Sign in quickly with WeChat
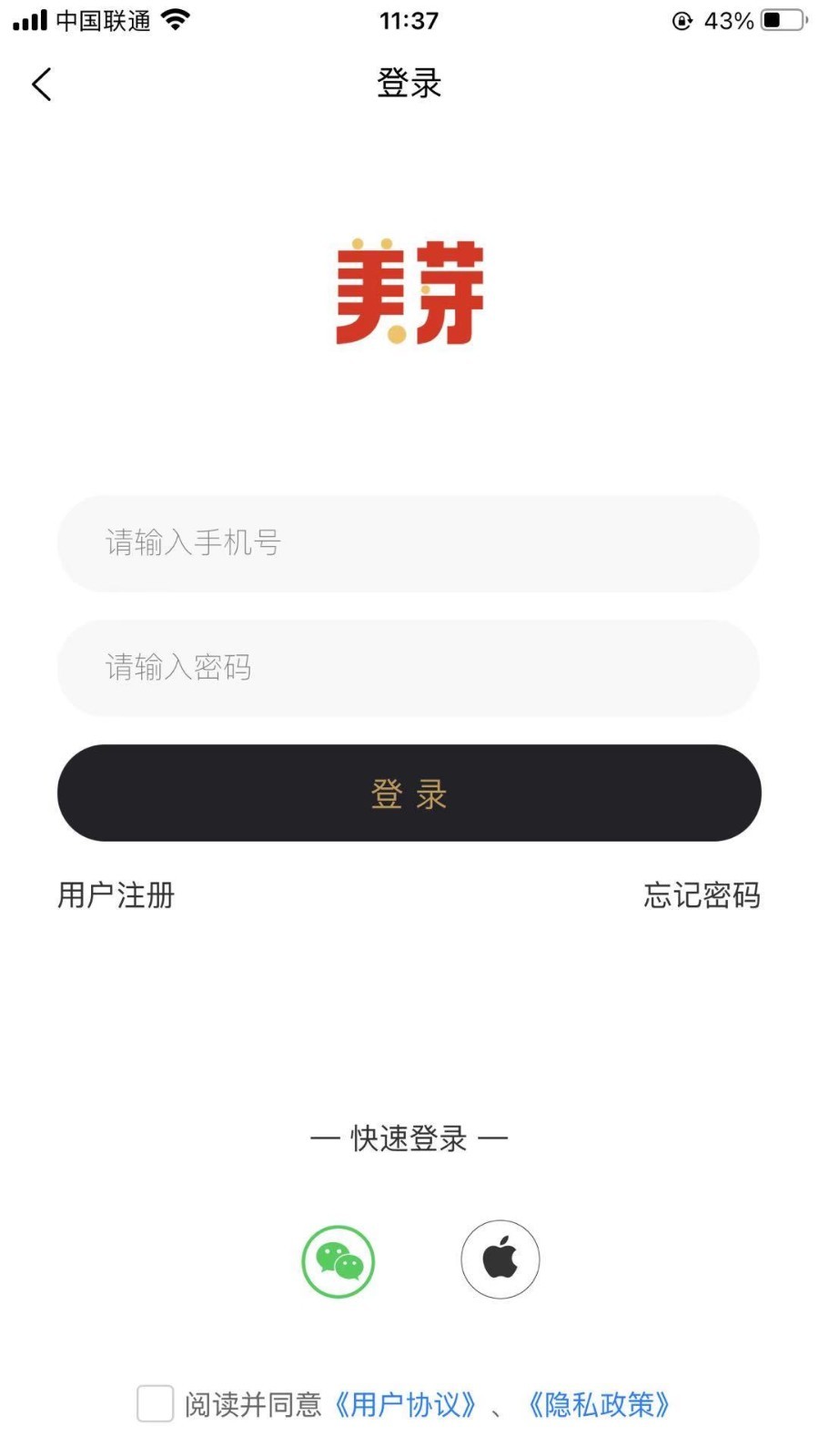 (339, 1261)
